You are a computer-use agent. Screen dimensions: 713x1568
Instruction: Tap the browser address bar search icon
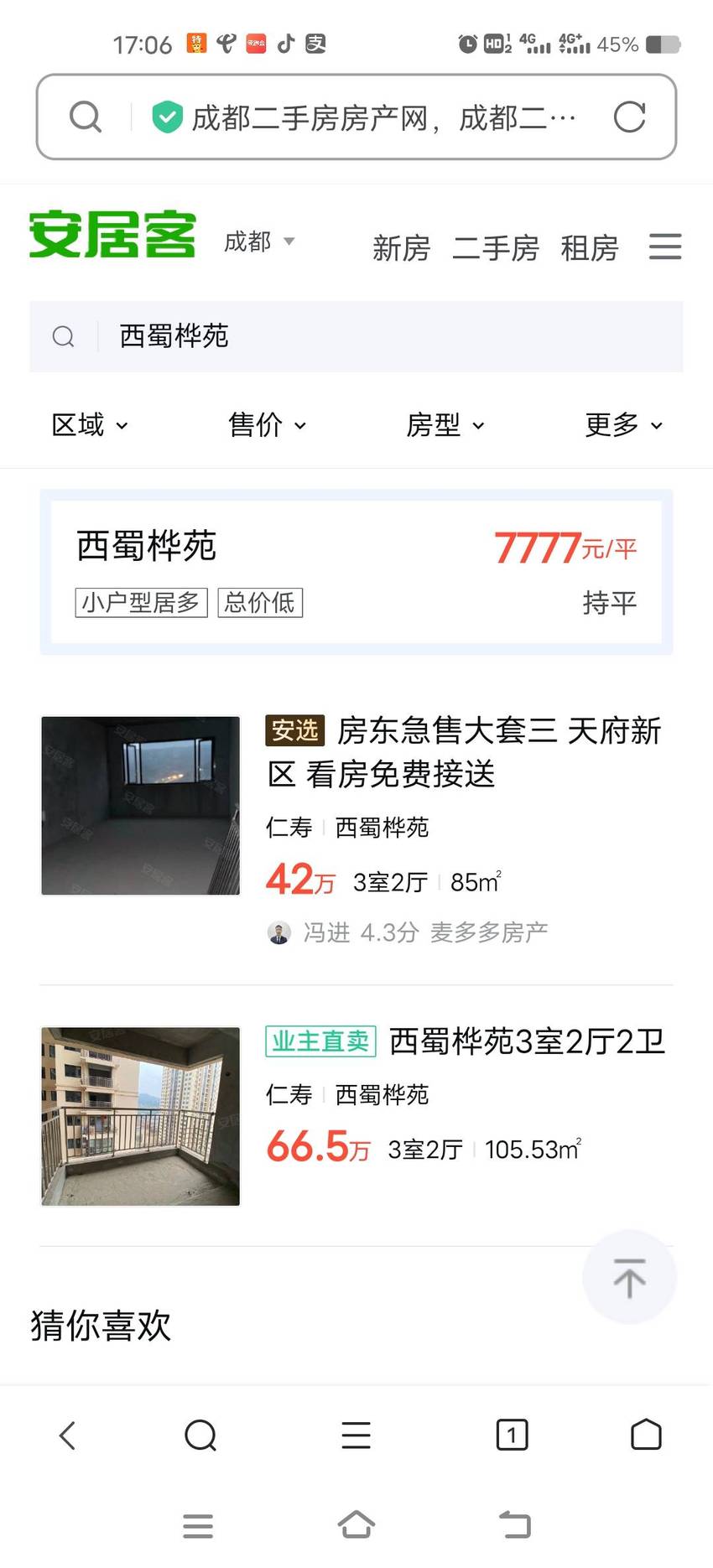pos(85,117)
